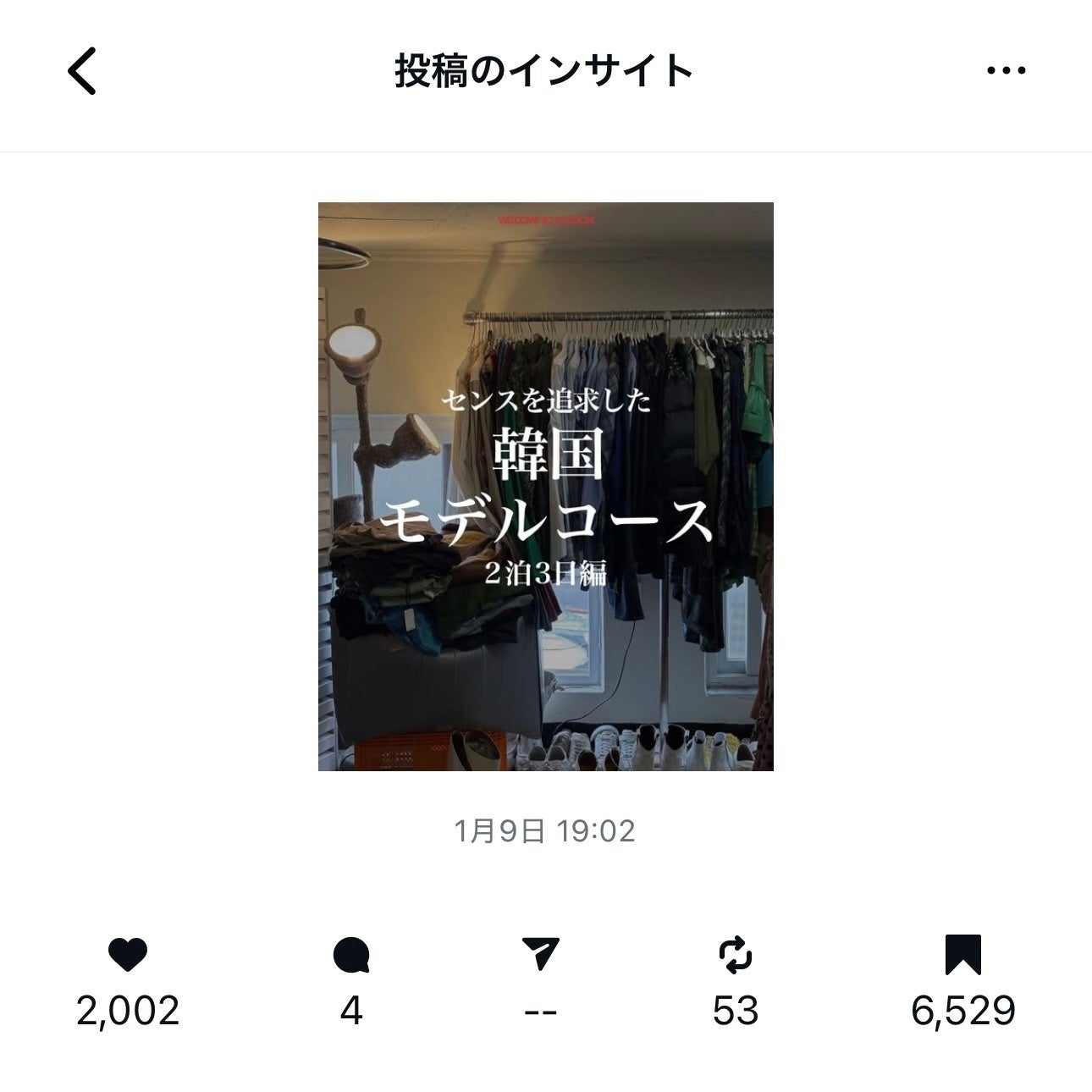Open the three-dot overflow menu
Viewport: 1092px width, 1092px height.
point(1006,71)
